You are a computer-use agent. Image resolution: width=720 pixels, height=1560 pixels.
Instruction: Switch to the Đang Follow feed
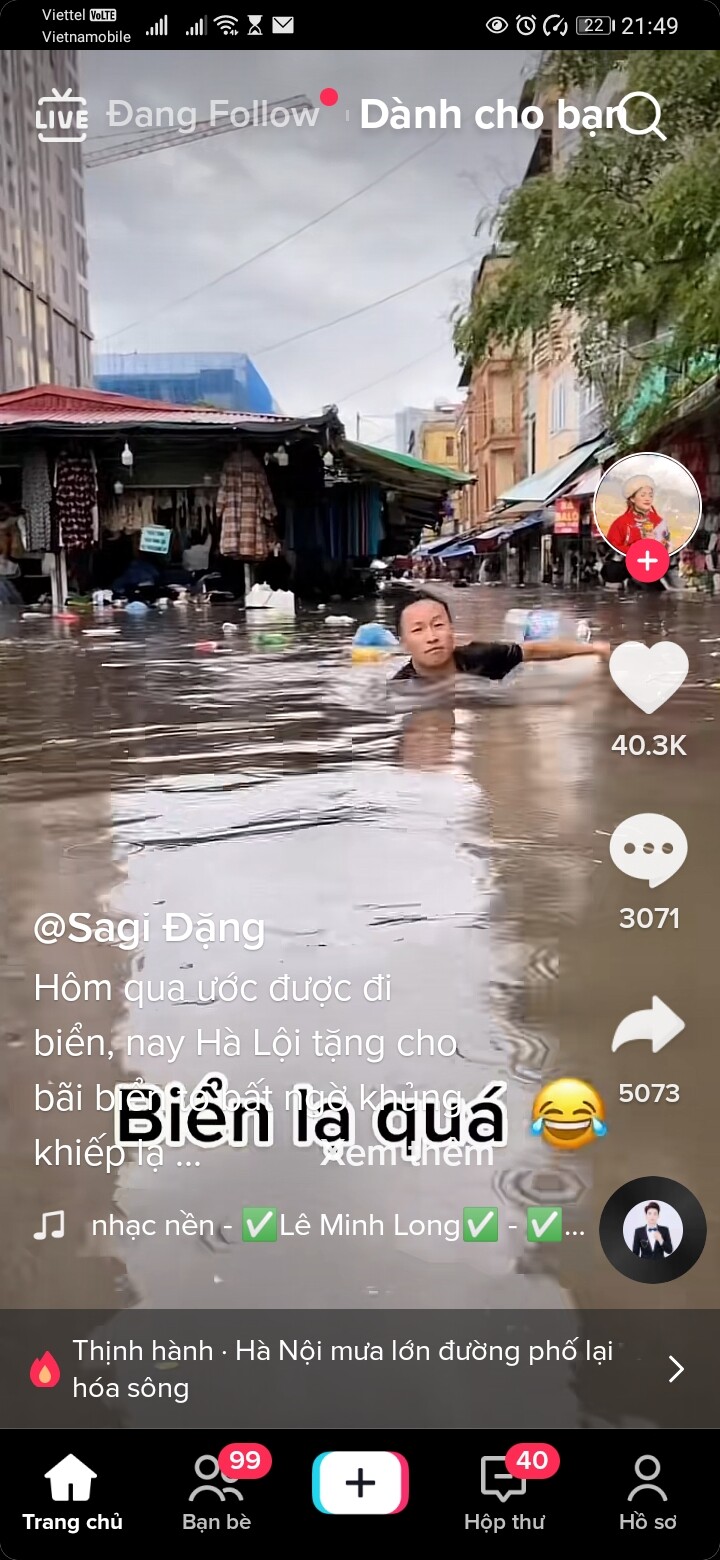[212, 115]
